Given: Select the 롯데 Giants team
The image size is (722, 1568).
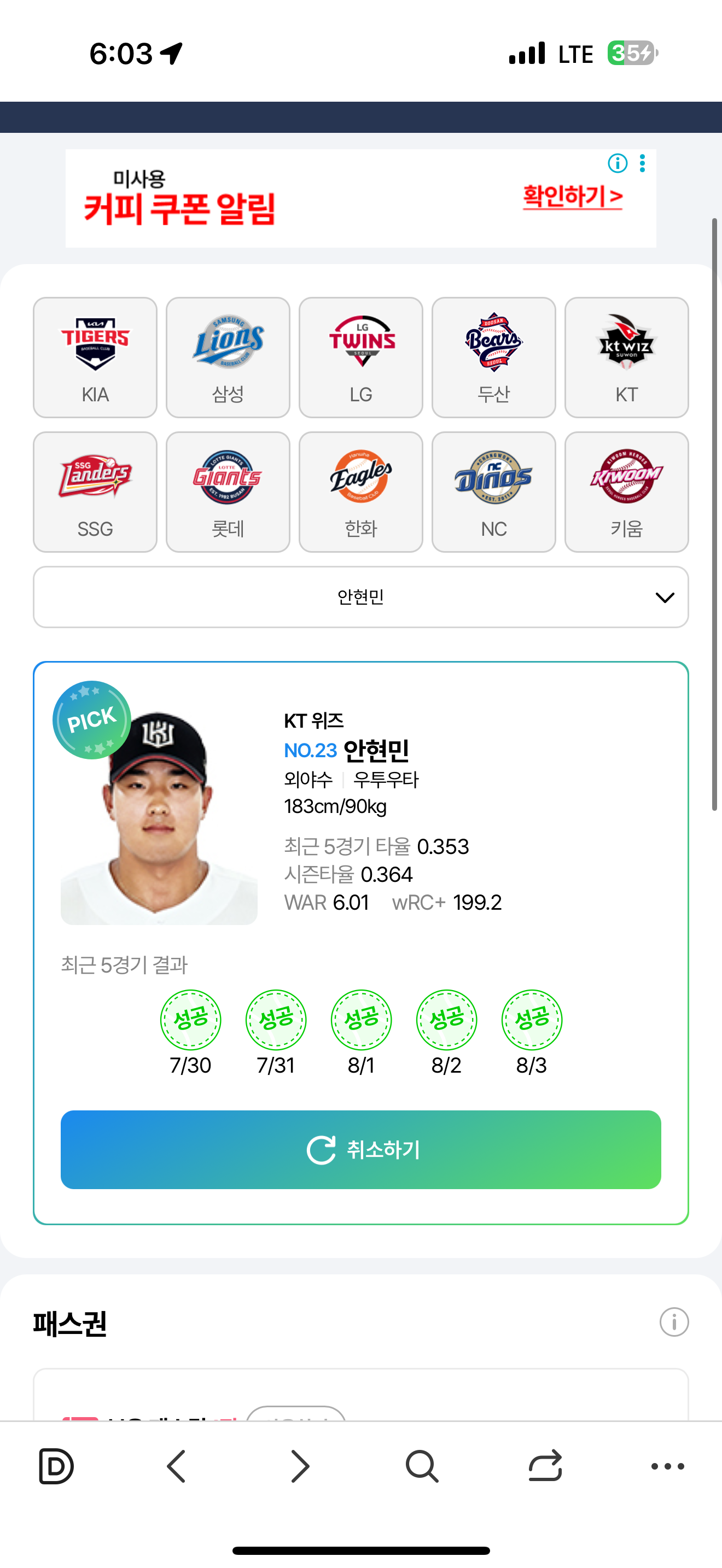Looking at the screenshot, I should [228, 492].
